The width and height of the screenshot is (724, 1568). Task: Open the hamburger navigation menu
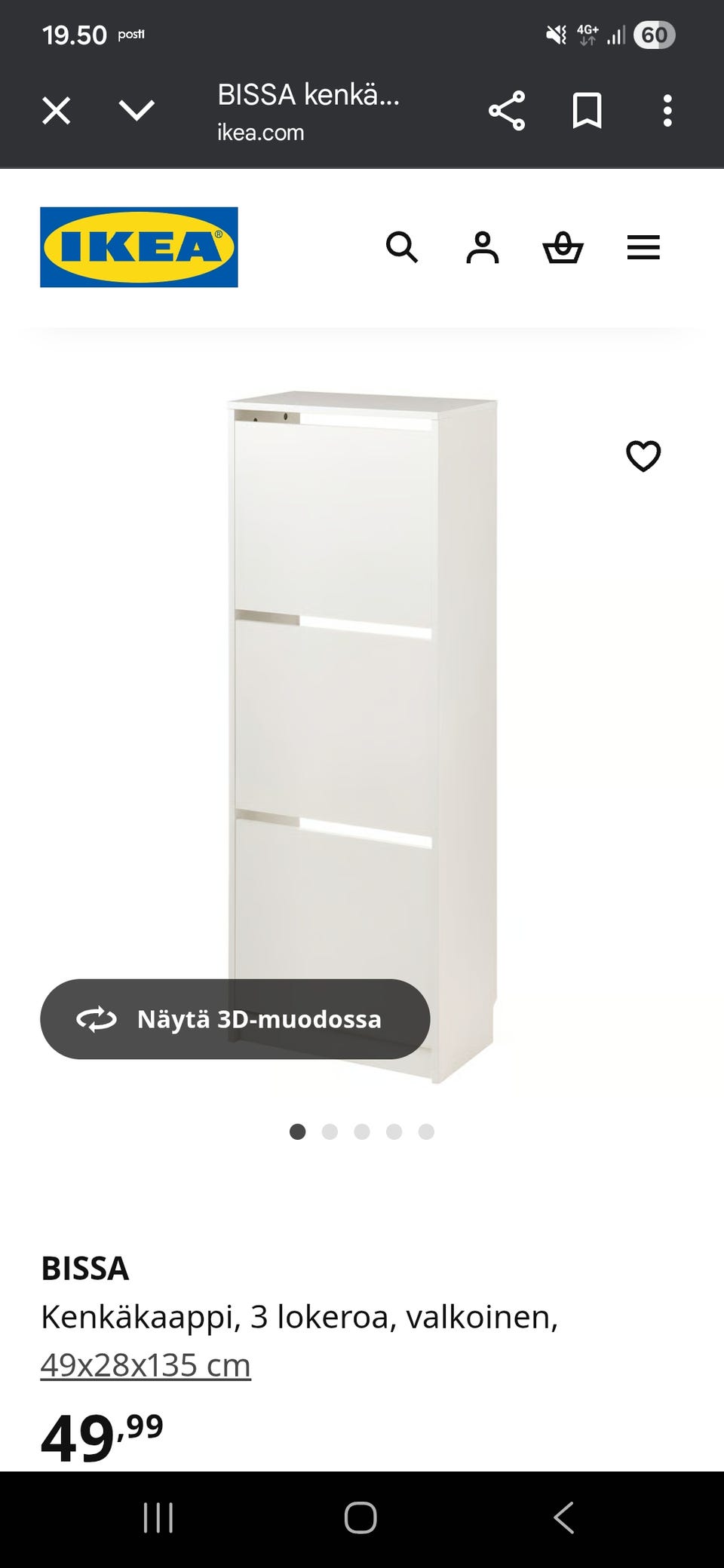tap(643, 247)
